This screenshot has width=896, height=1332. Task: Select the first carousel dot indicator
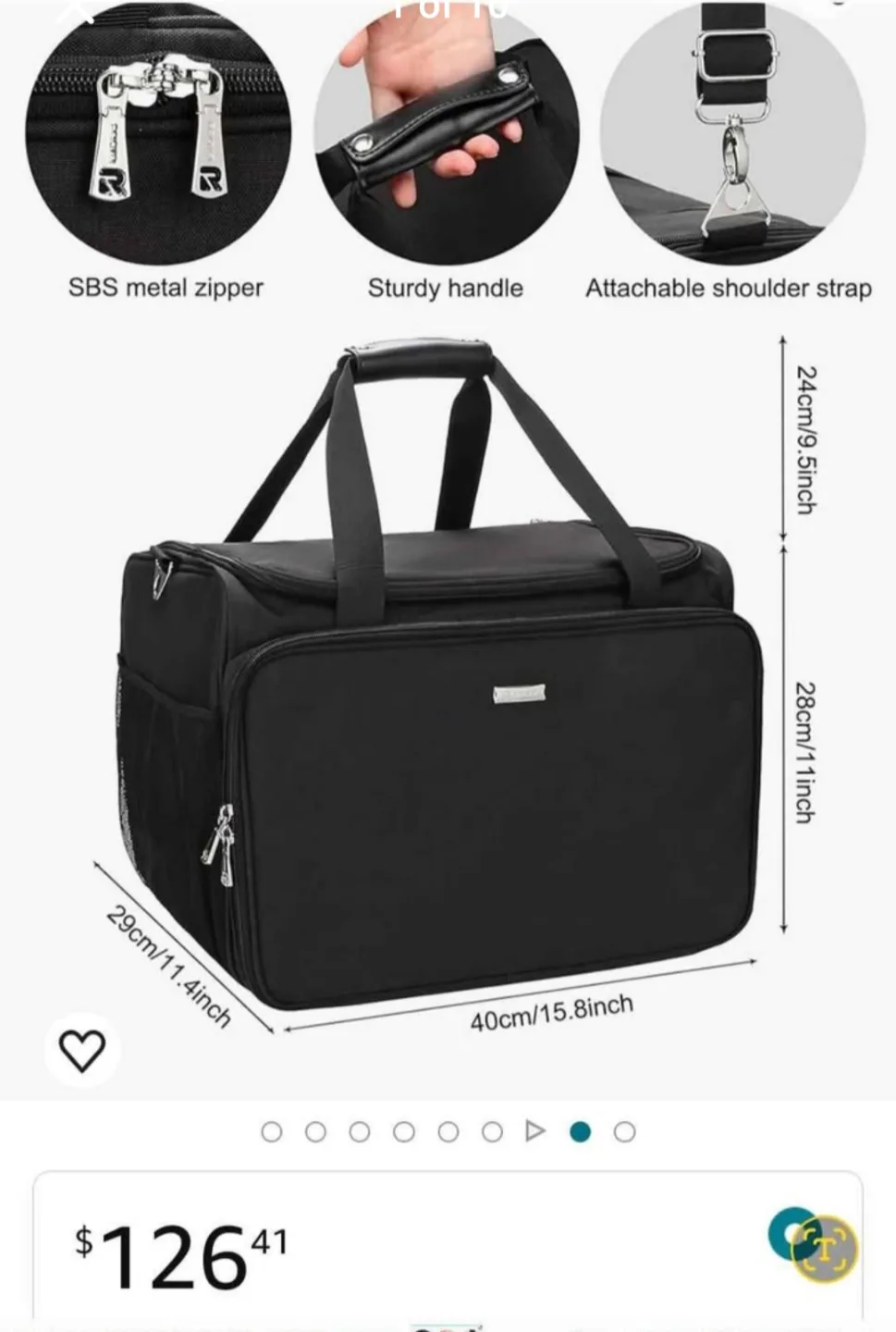pos(273,1131)
